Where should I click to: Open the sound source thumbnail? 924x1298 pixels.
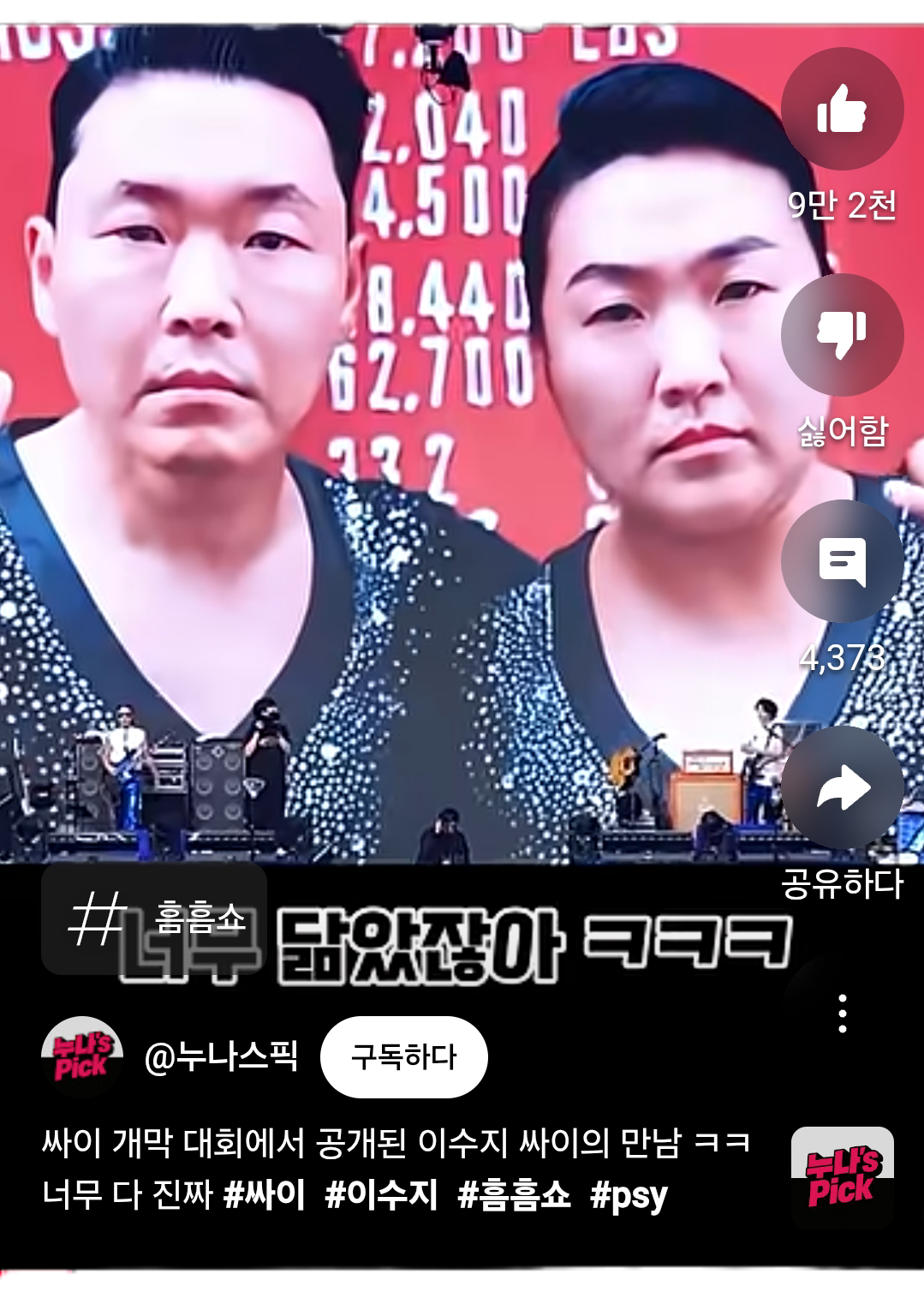point(842,1178)
